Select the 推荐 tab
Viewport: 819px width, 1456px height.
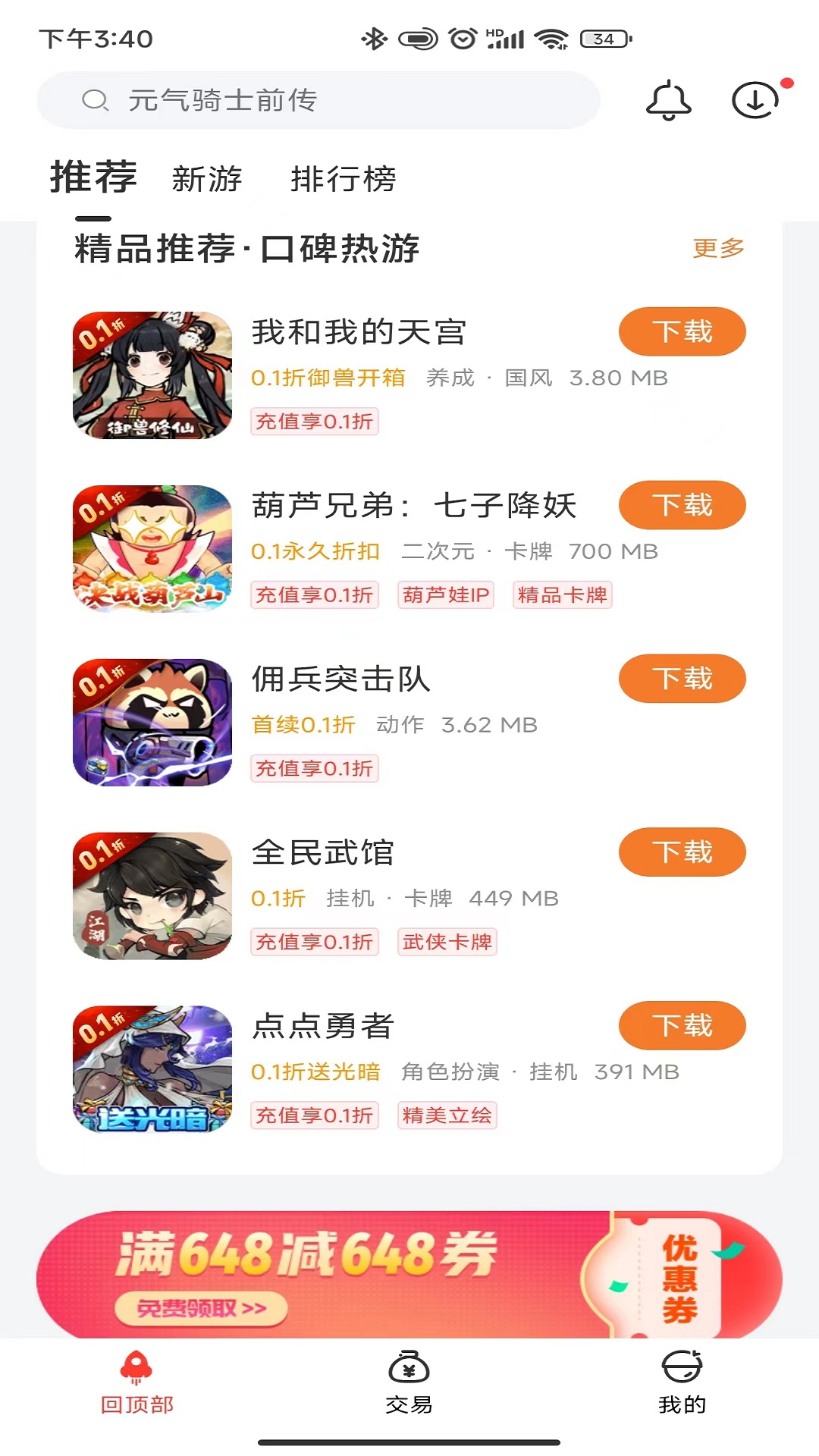point(93,178)
